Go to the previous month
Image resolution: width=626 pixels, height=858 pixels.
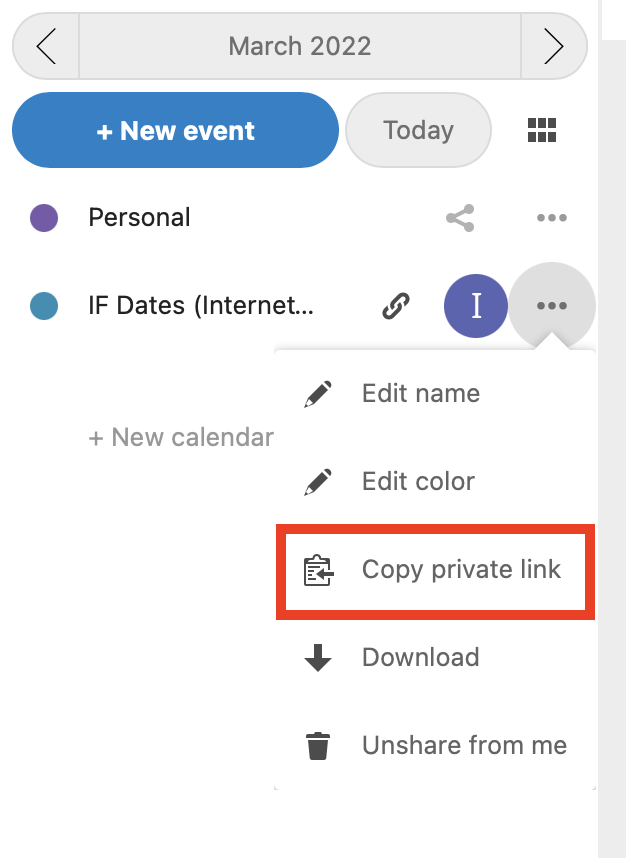click(x=45, y=46)
